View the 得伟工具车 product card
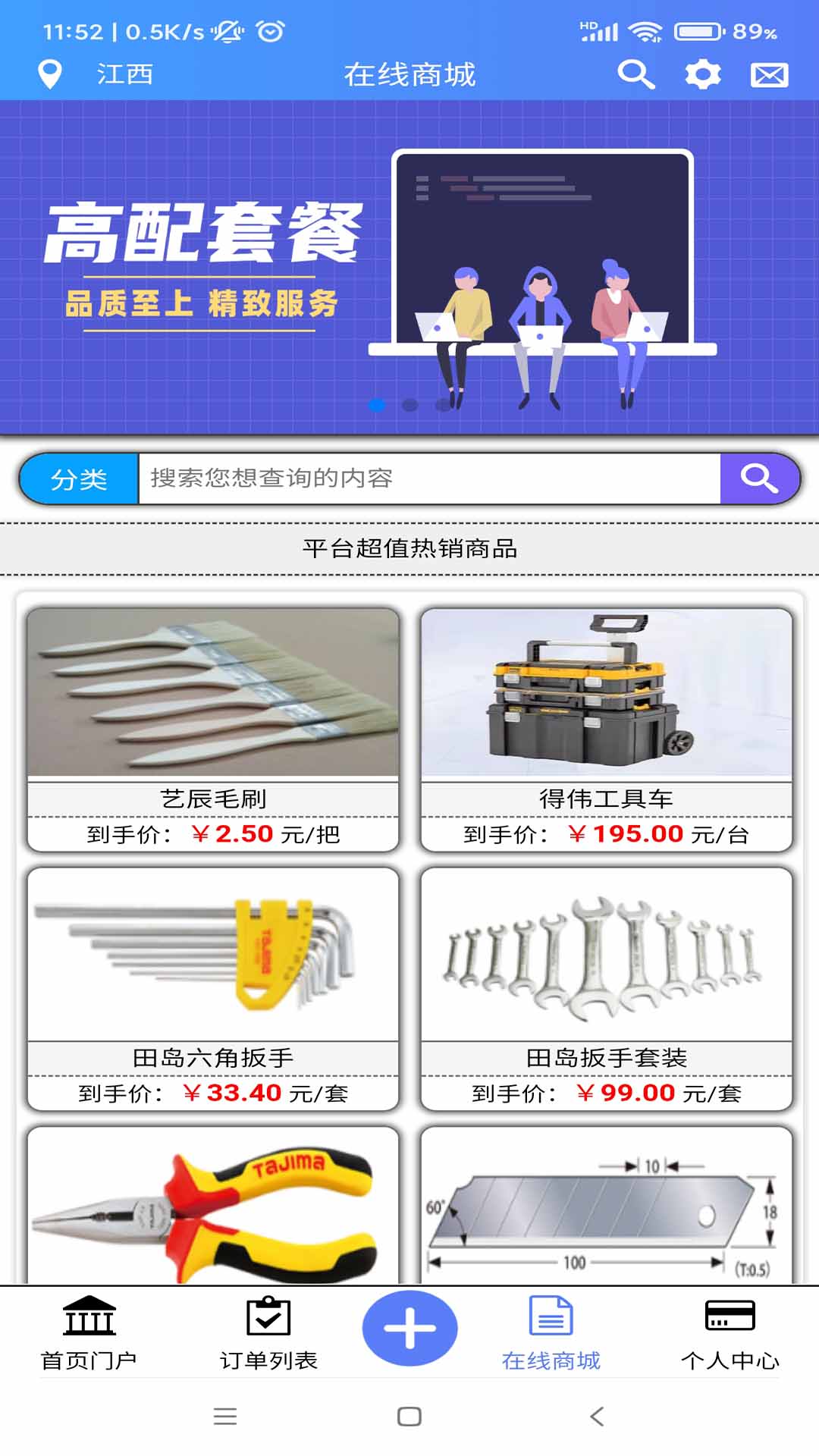The height and width of the screenshot is (1456, 819). point(607,728)
